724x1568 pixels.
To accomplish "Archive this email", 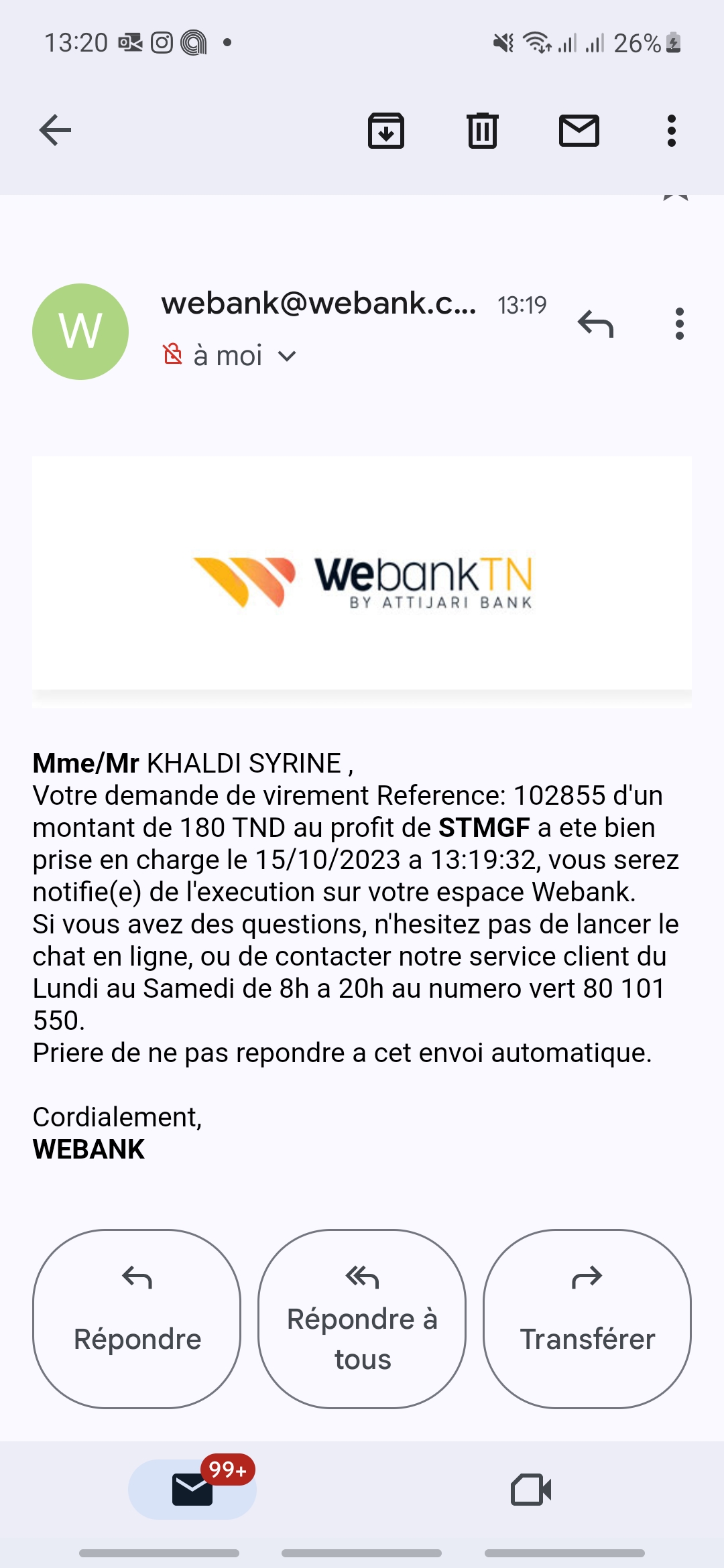I will point(386,130).
